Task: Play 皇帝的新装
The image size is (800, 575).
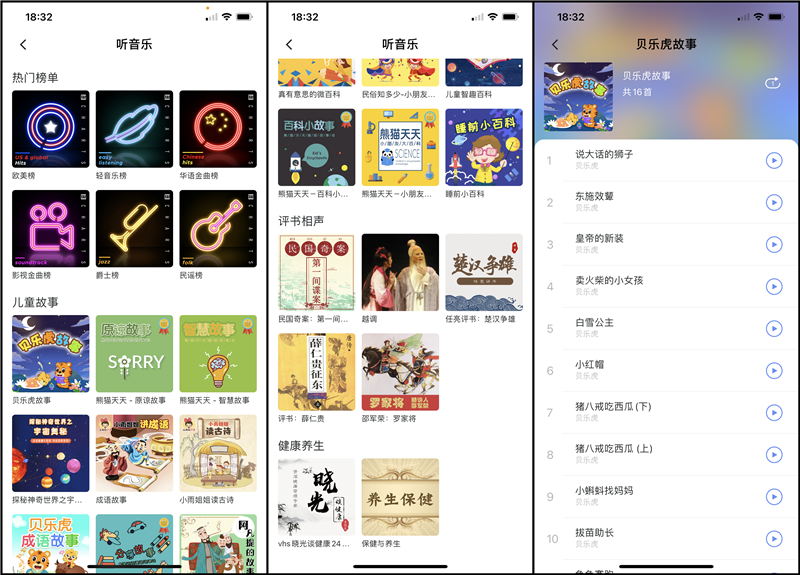Action: pos(773,244)
